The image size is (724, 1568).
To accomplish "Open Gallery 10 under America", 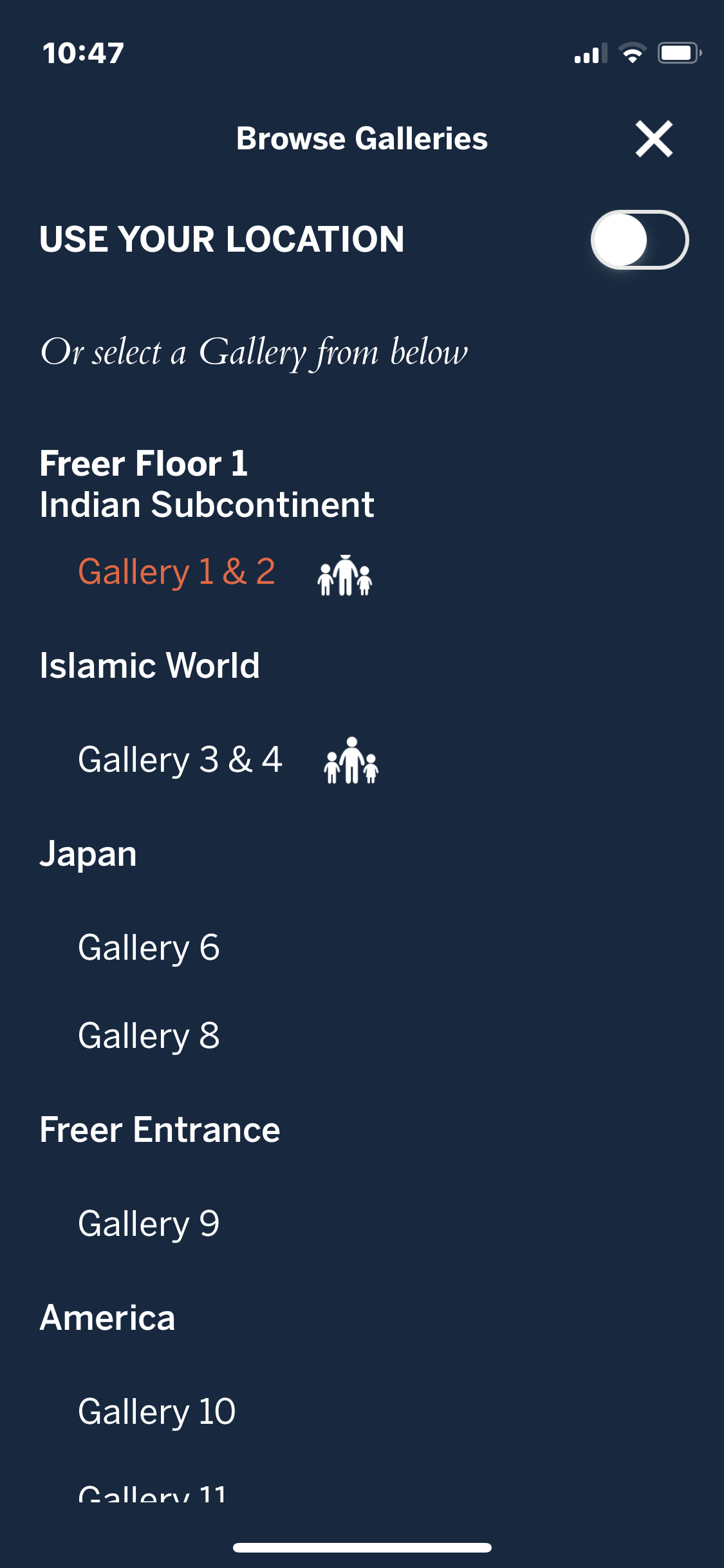I will coord(157,1412).
